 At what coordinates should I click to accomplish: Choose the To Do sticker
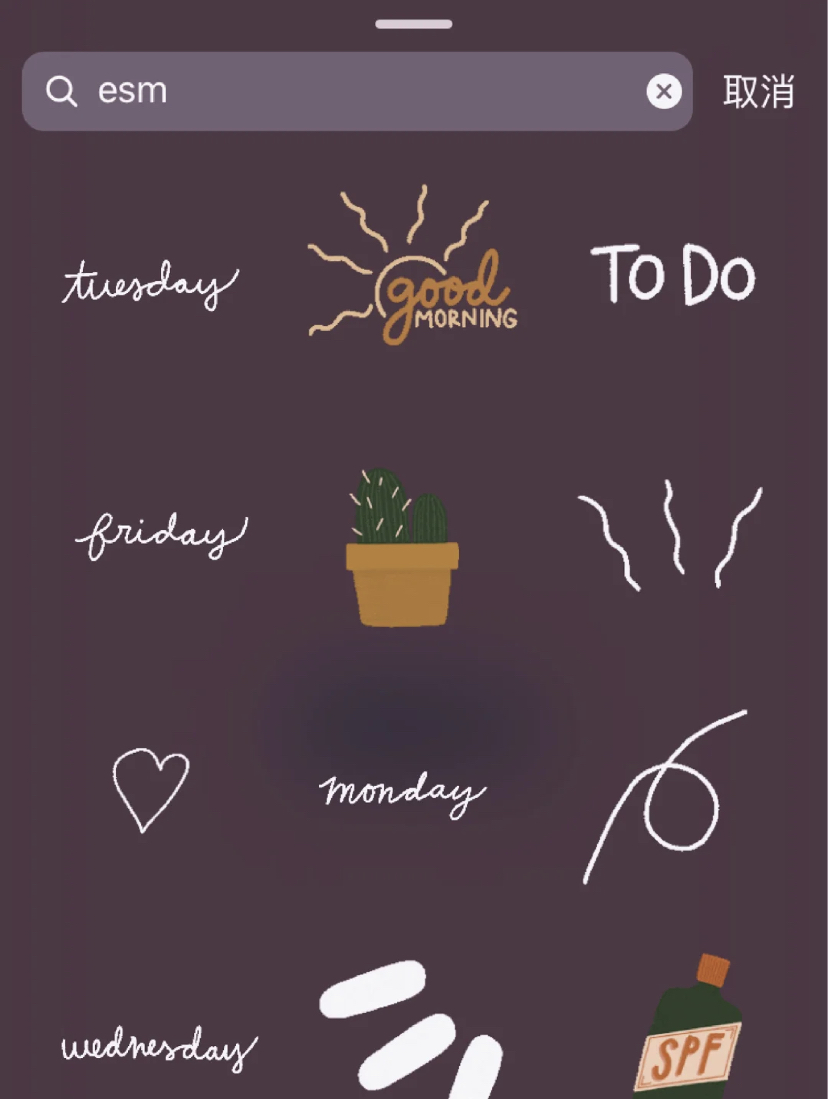(x=673, y=275)
